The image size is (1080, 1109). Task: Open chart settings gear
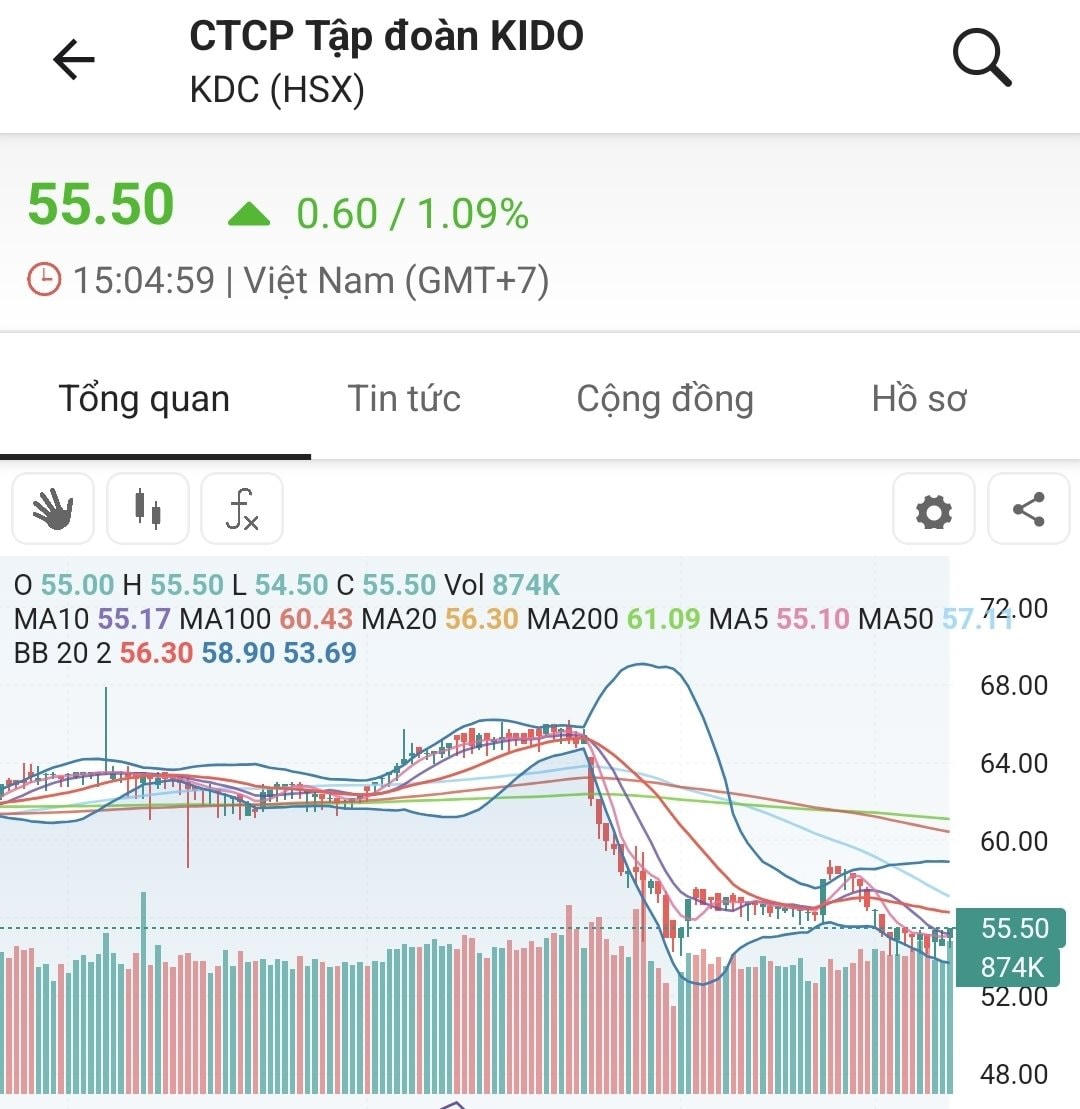[x=933, y=511]
